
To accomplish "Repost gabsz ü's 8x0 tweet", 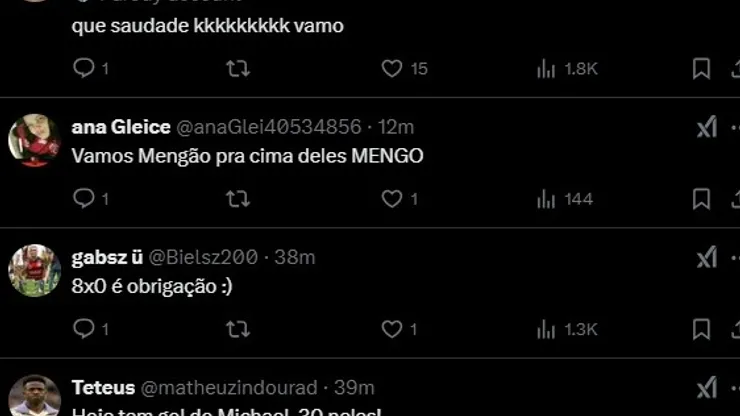I will click(x=237, y=329).
